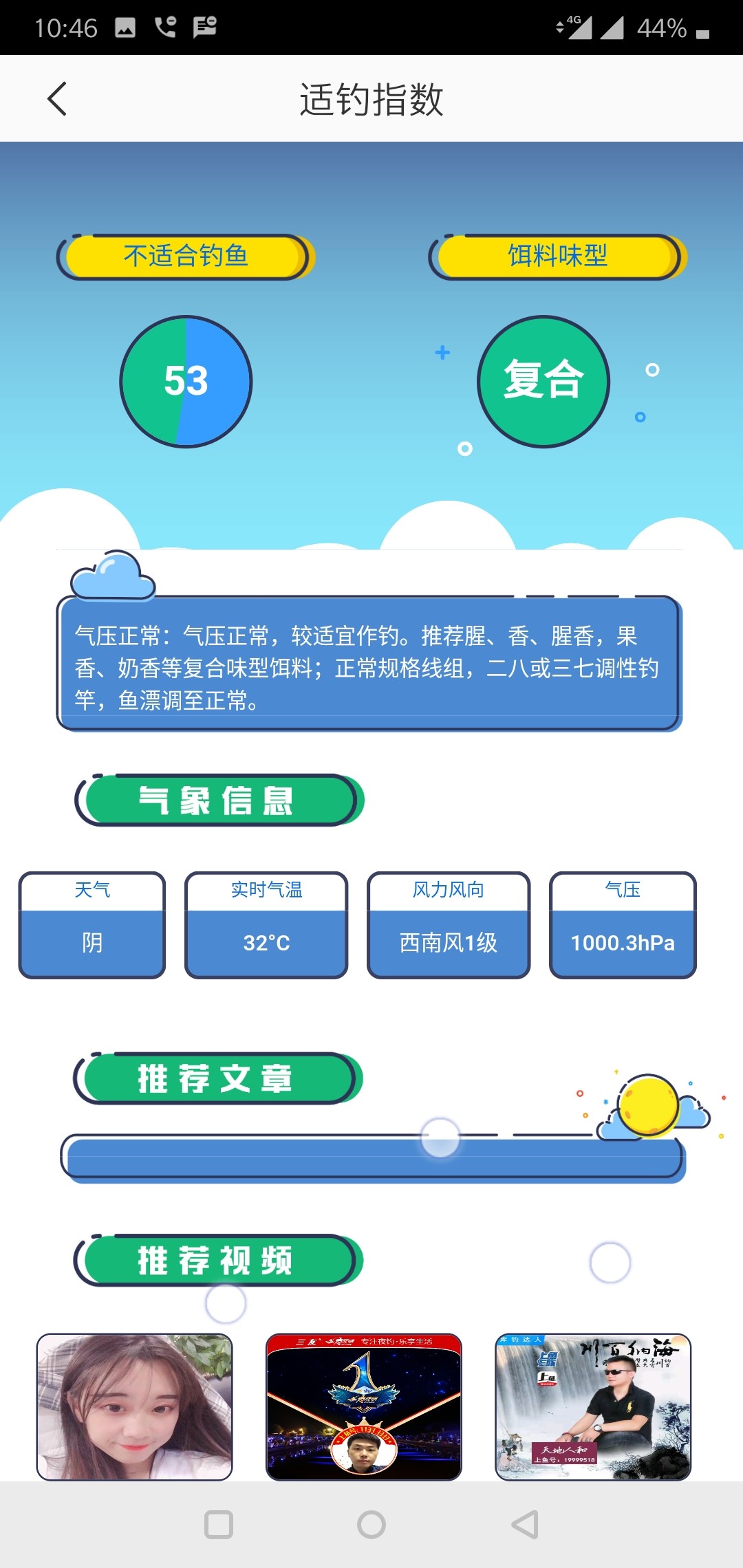
Task: Tap the back arrow on 适钓指数 page
Action: 58,98
